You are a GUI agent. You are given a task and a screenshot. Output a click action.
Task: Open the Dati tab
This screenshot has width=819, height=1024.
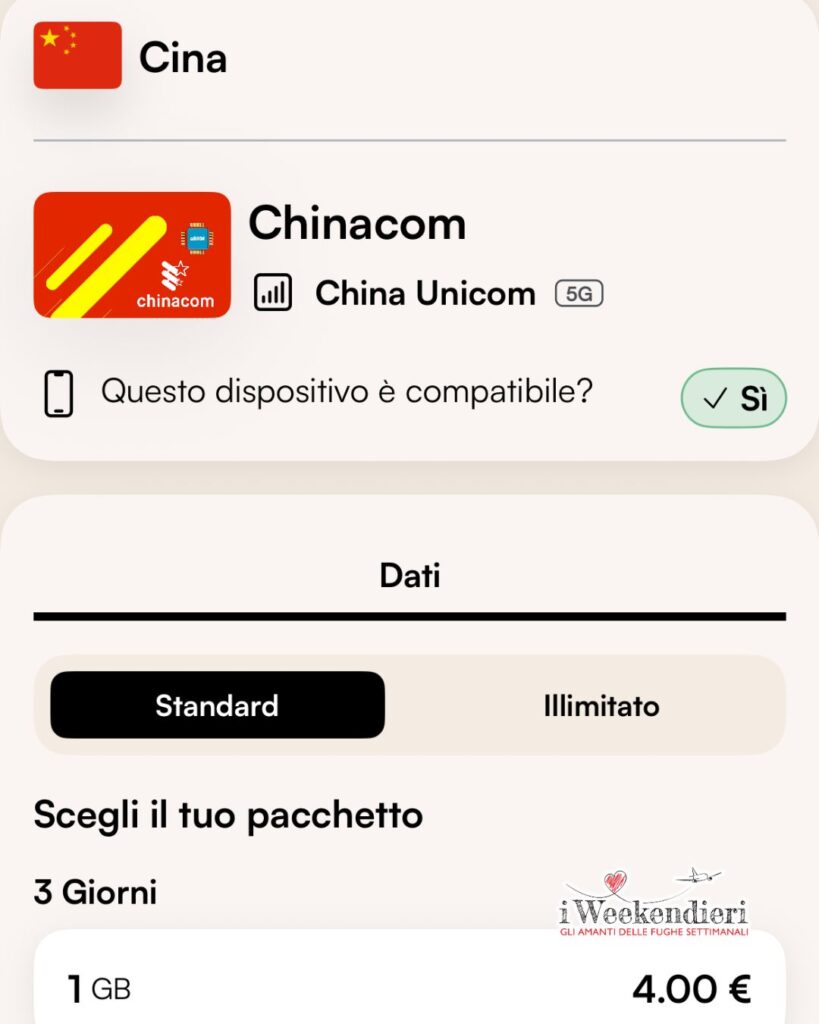(x=409, y=576)
